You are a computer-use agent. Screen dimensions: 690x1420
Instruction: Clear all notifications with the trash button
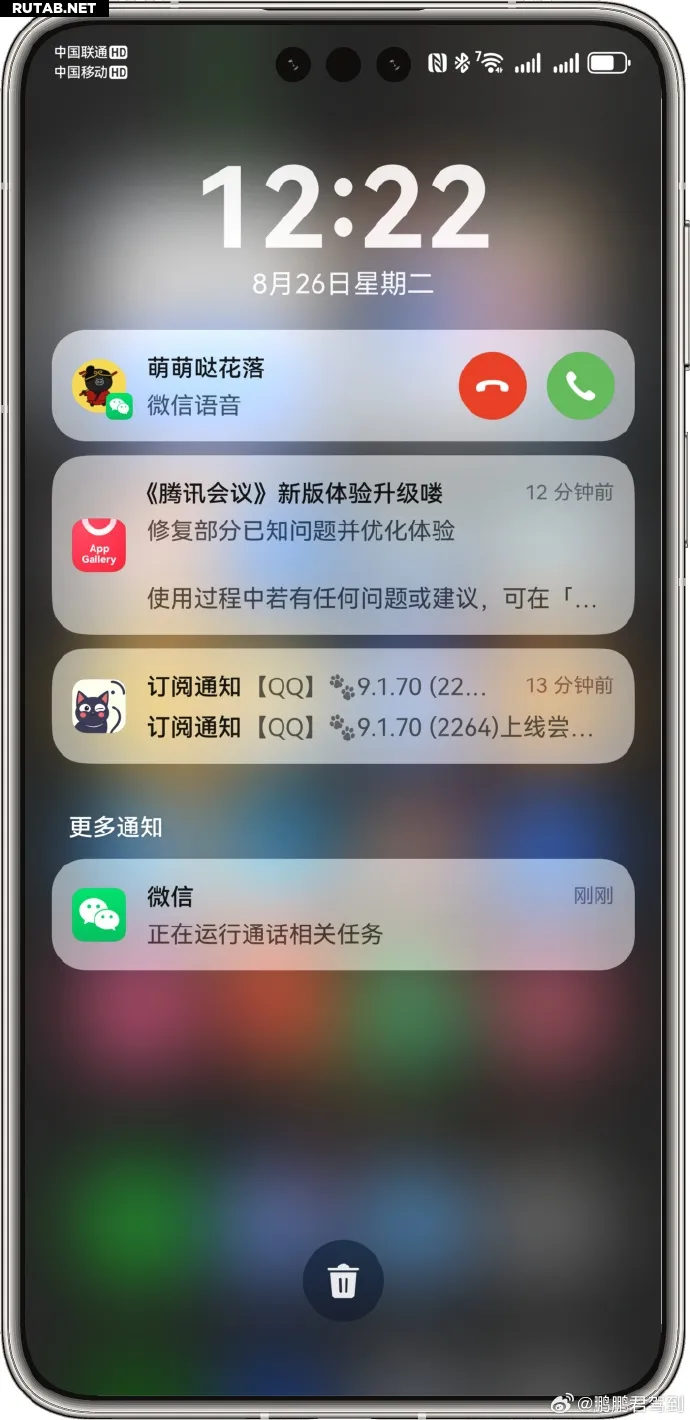pos(343,1280)
